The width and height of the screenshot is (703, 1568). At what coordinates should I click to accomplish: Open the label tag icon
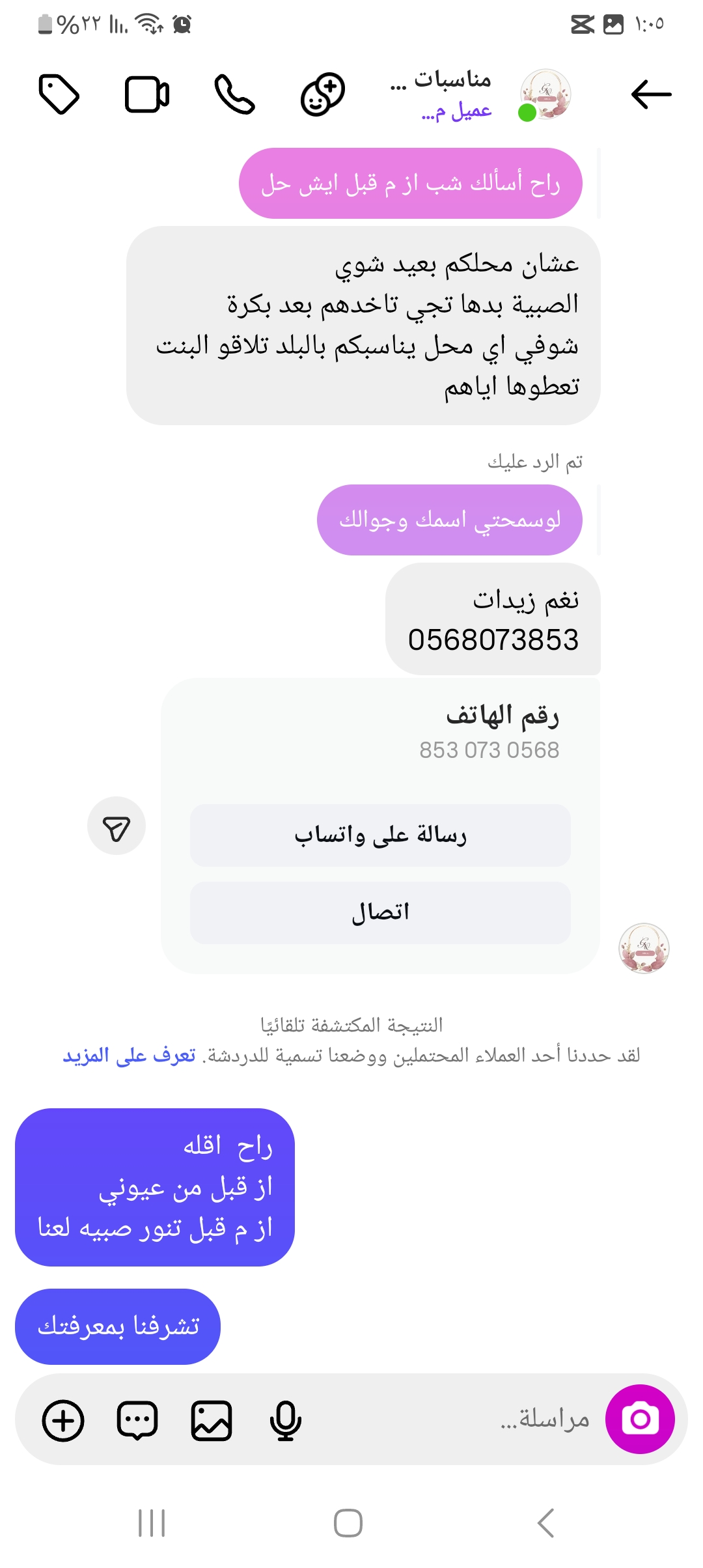[59, 95]
